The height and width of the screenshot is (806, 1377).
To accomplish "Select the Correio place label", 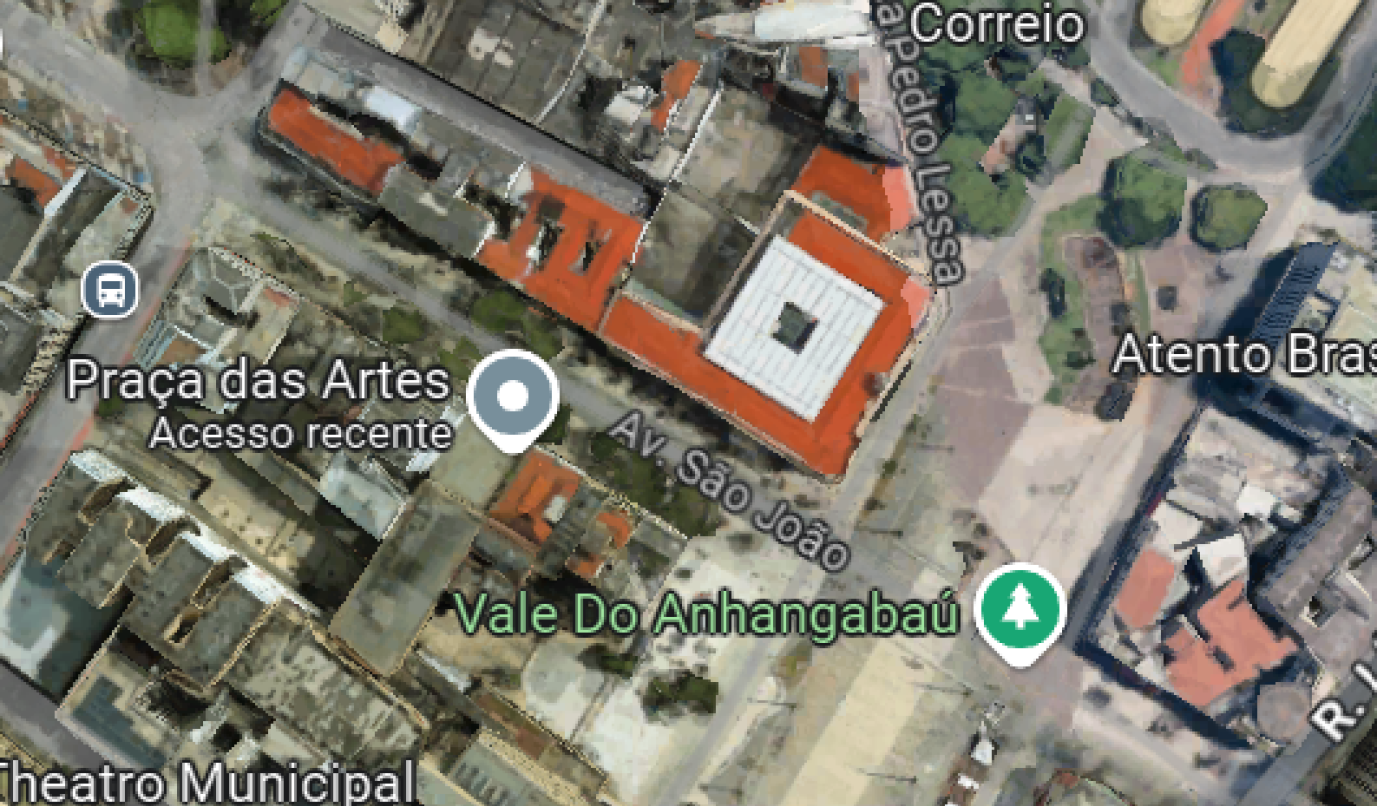I will (x=997, y=24).
